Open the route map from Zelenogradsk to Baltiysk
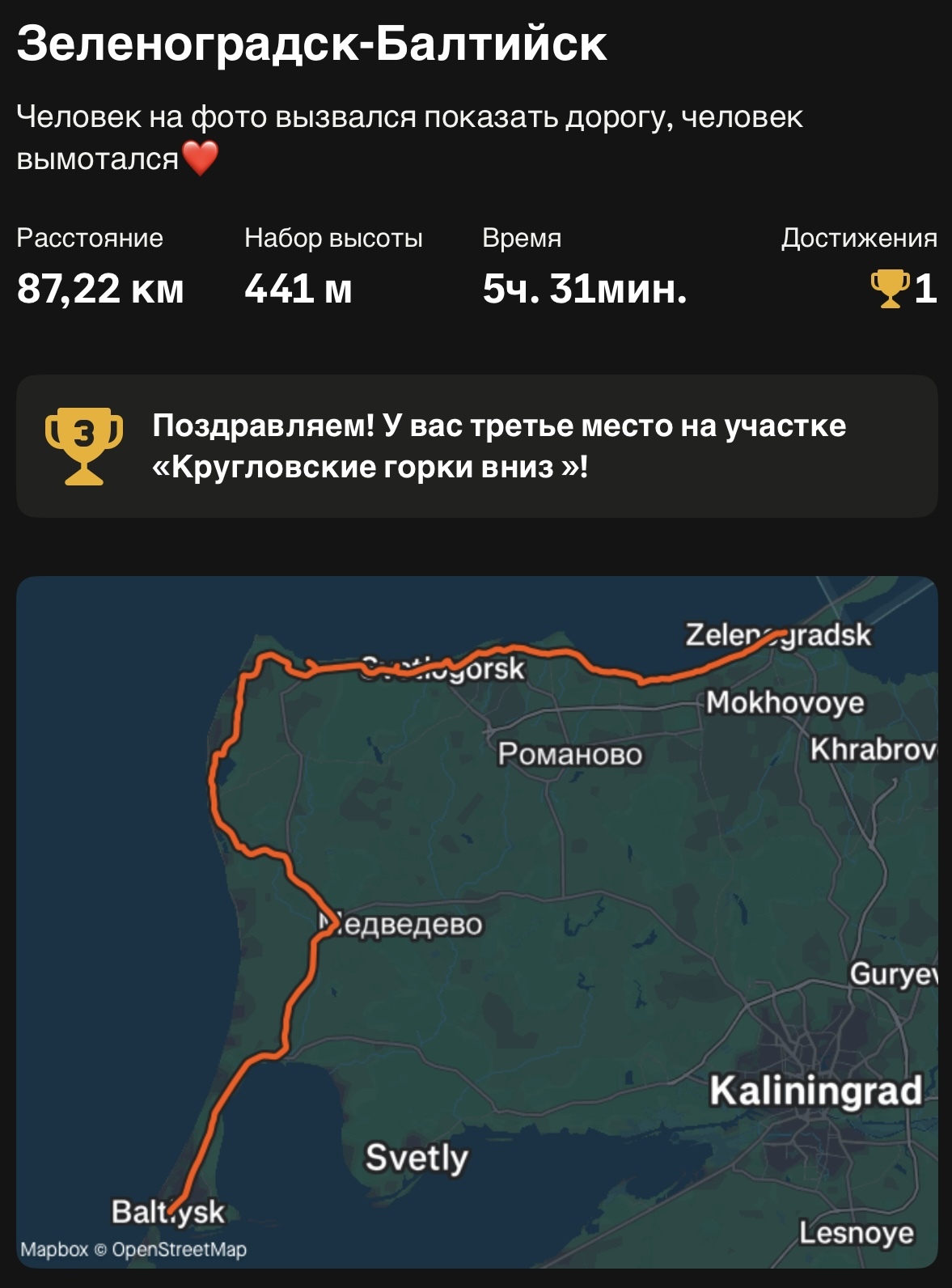The image size is (952, 1288). [x=476, y=921]
